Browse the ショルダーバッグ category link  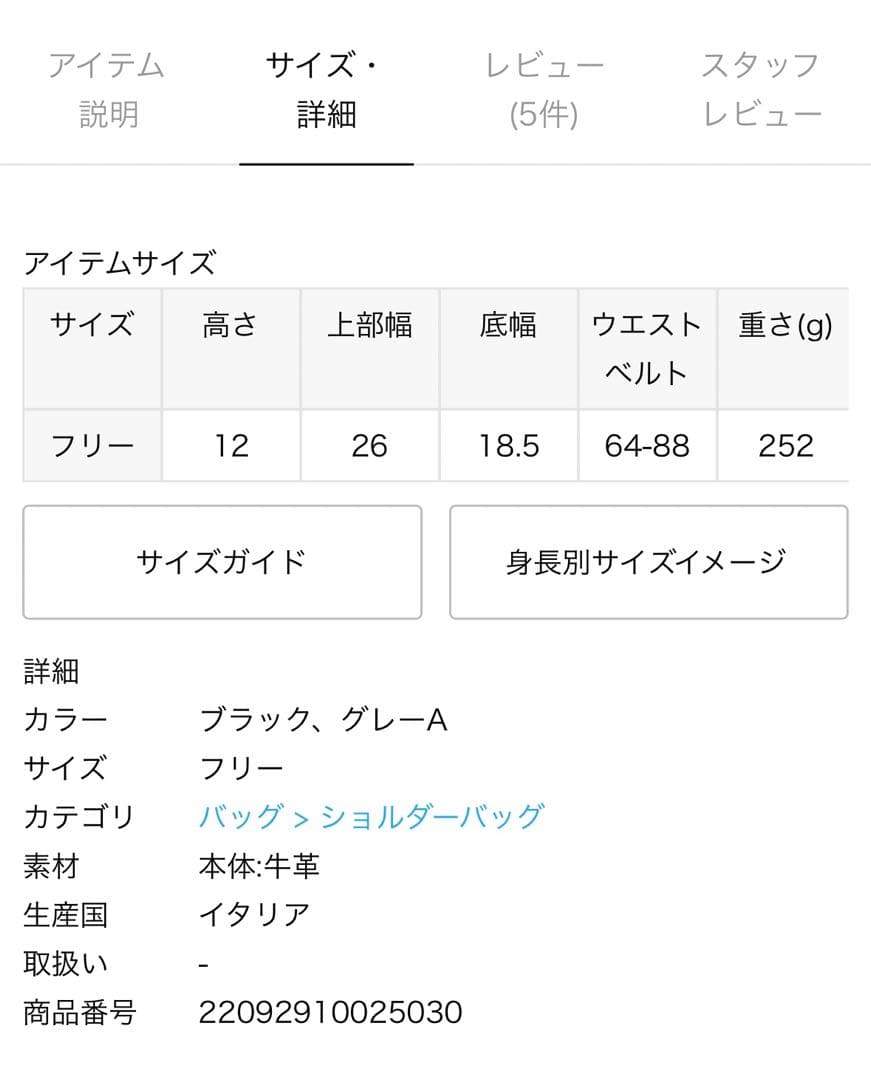pyautogui.click(x=432, y=817)
